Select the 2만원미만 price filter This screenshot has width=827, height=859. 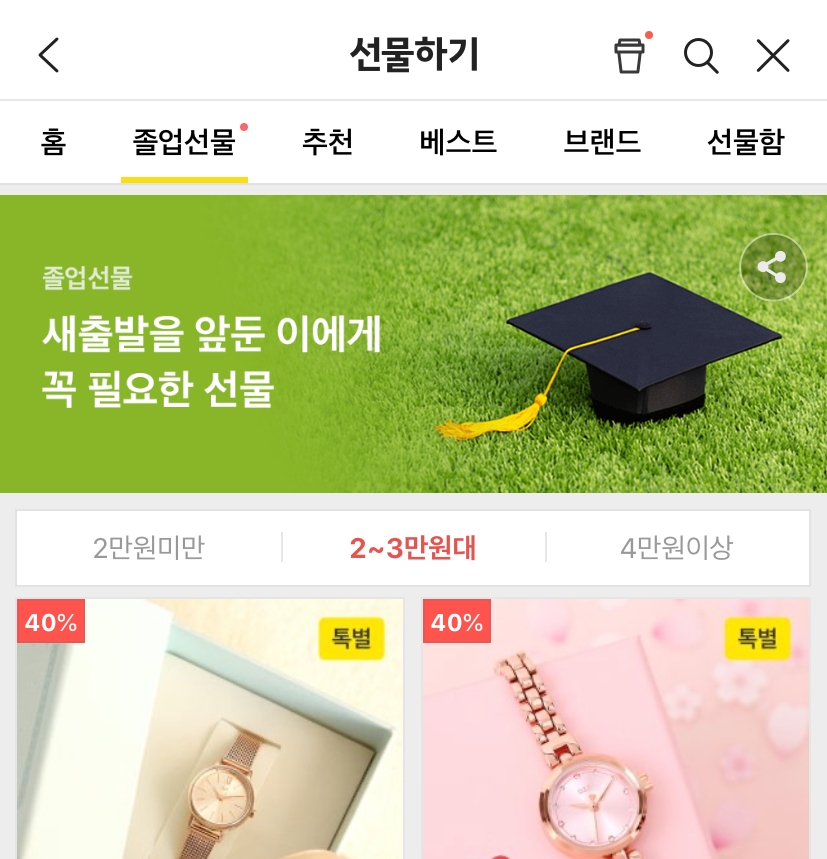click(148, 548)
